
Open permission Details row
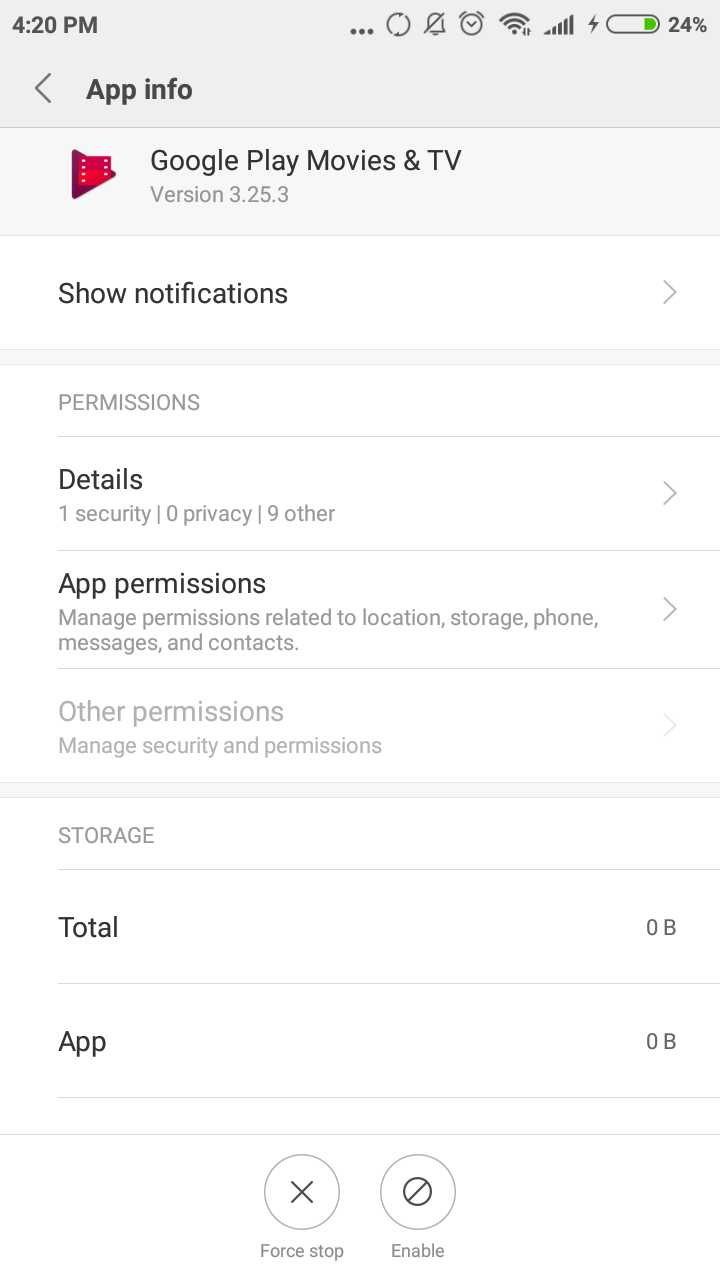pos(360,494)
